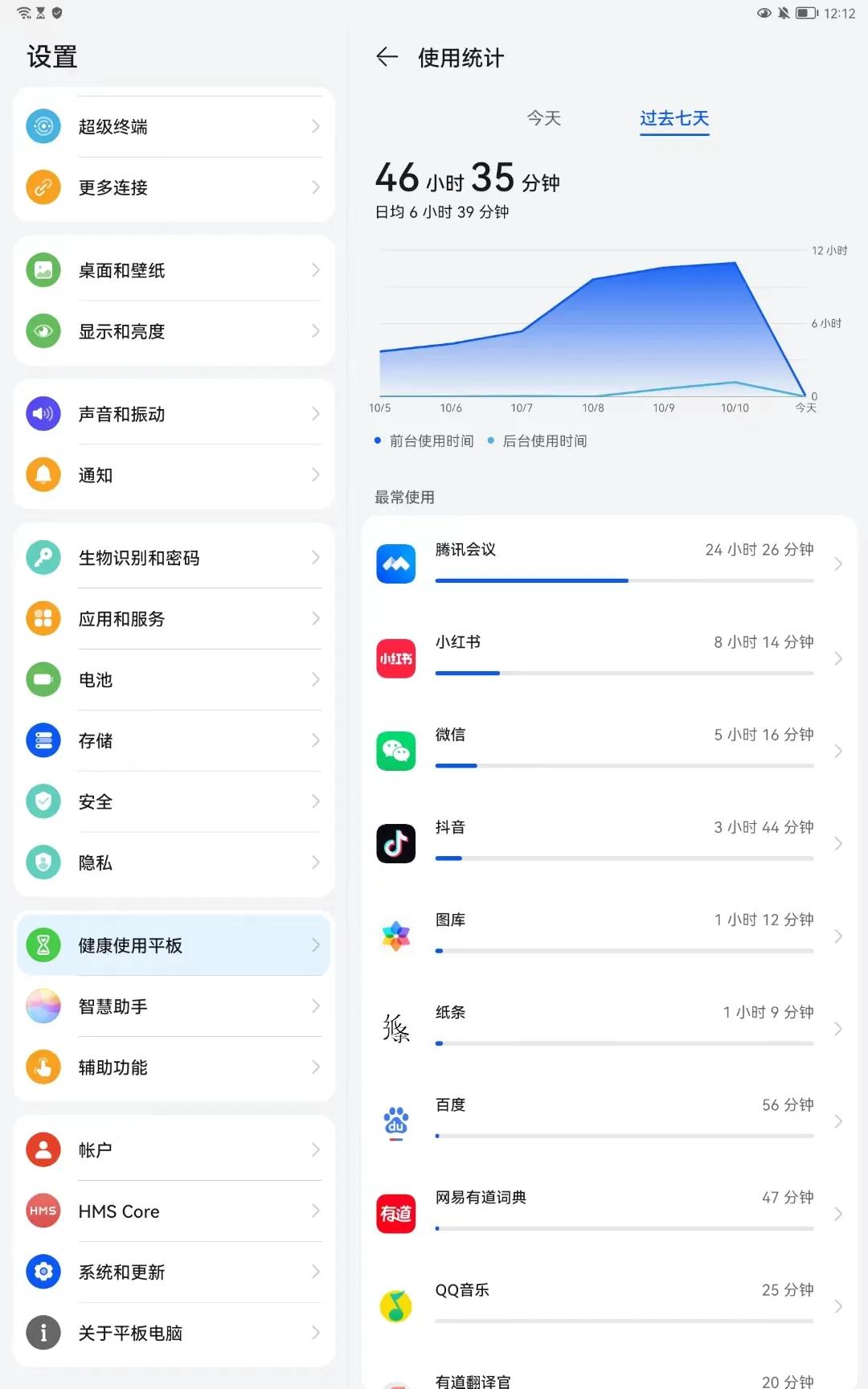868x1389 pixels.
Task: Toggle the 前台使用时间 legend indicator
Action: pyautogui.click(x=376, y=440)
